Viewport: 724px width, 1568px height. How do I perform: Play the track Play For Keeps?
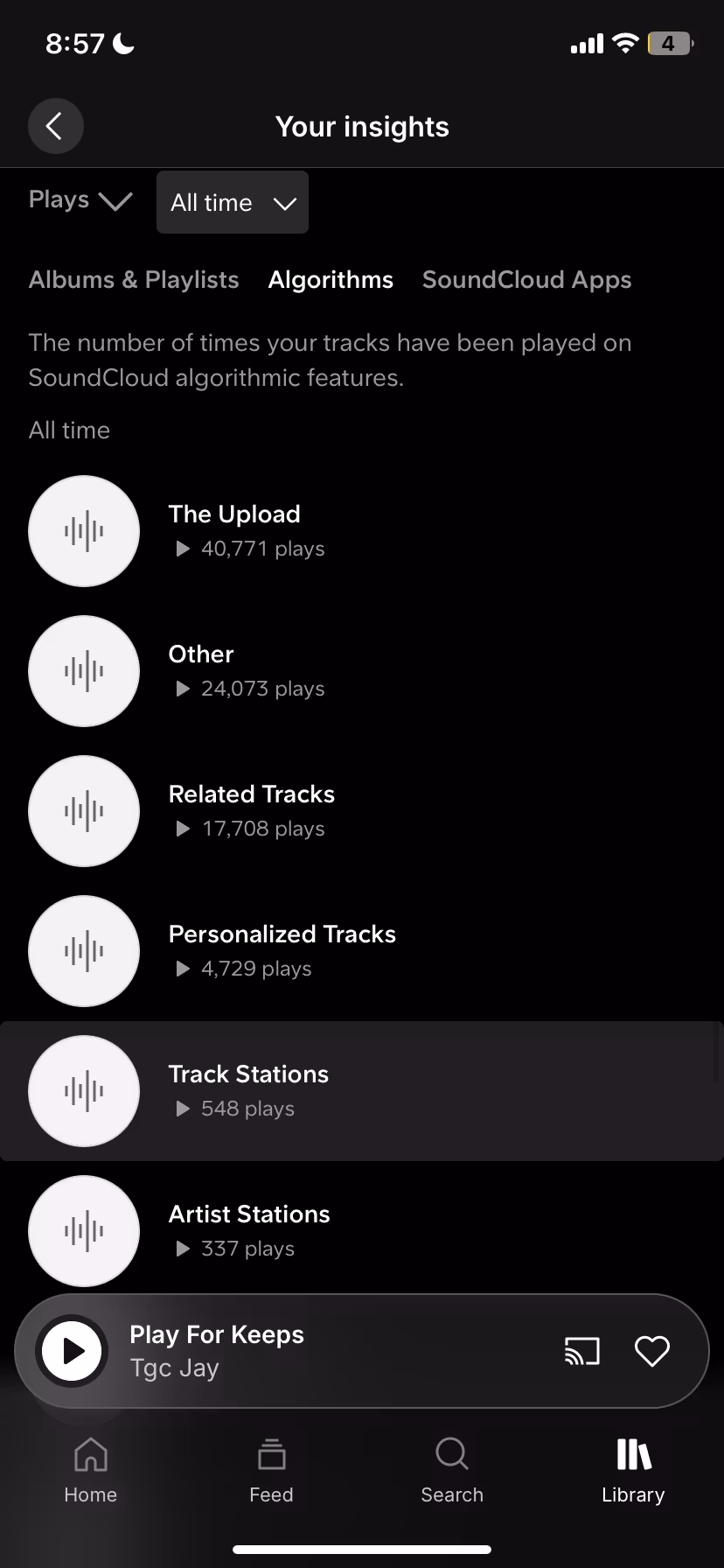72,1351
